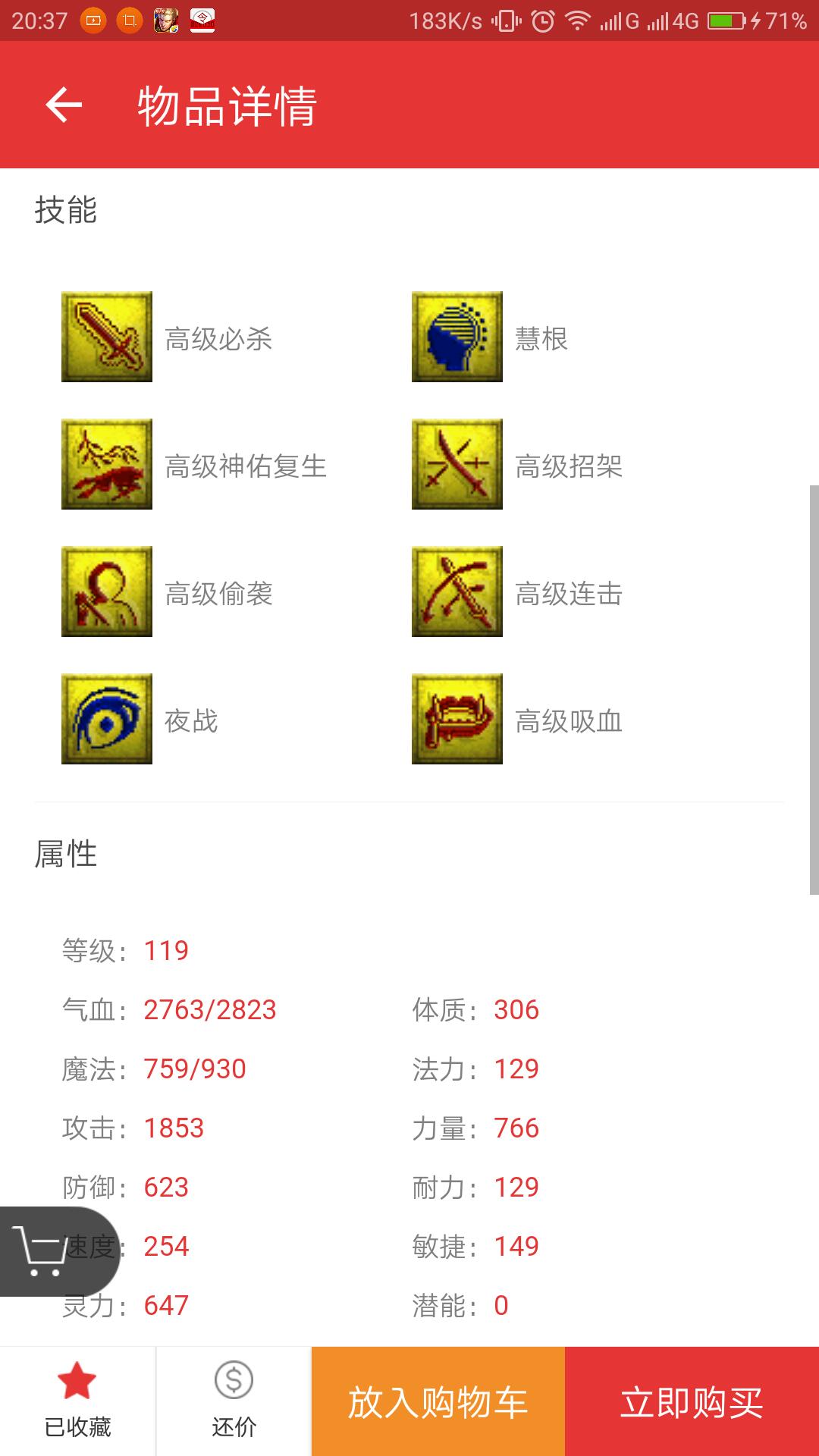View the 高级偷袭 skill icon
The height and width of the screenshot is (1456, 819).
[x=107, y=591]
